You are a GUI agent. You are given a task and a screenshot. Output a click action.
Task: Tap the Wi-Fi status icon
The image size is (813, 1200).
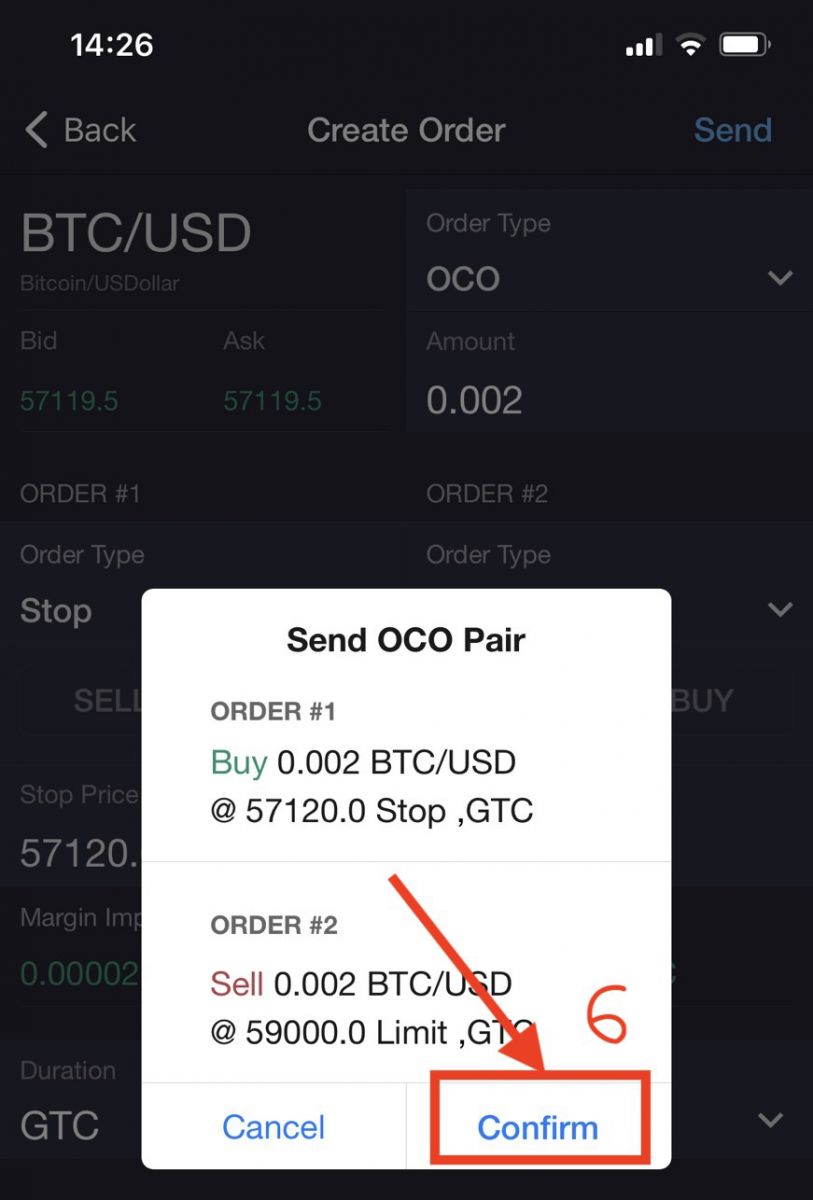pyautogui.click(x=690, y=44)
